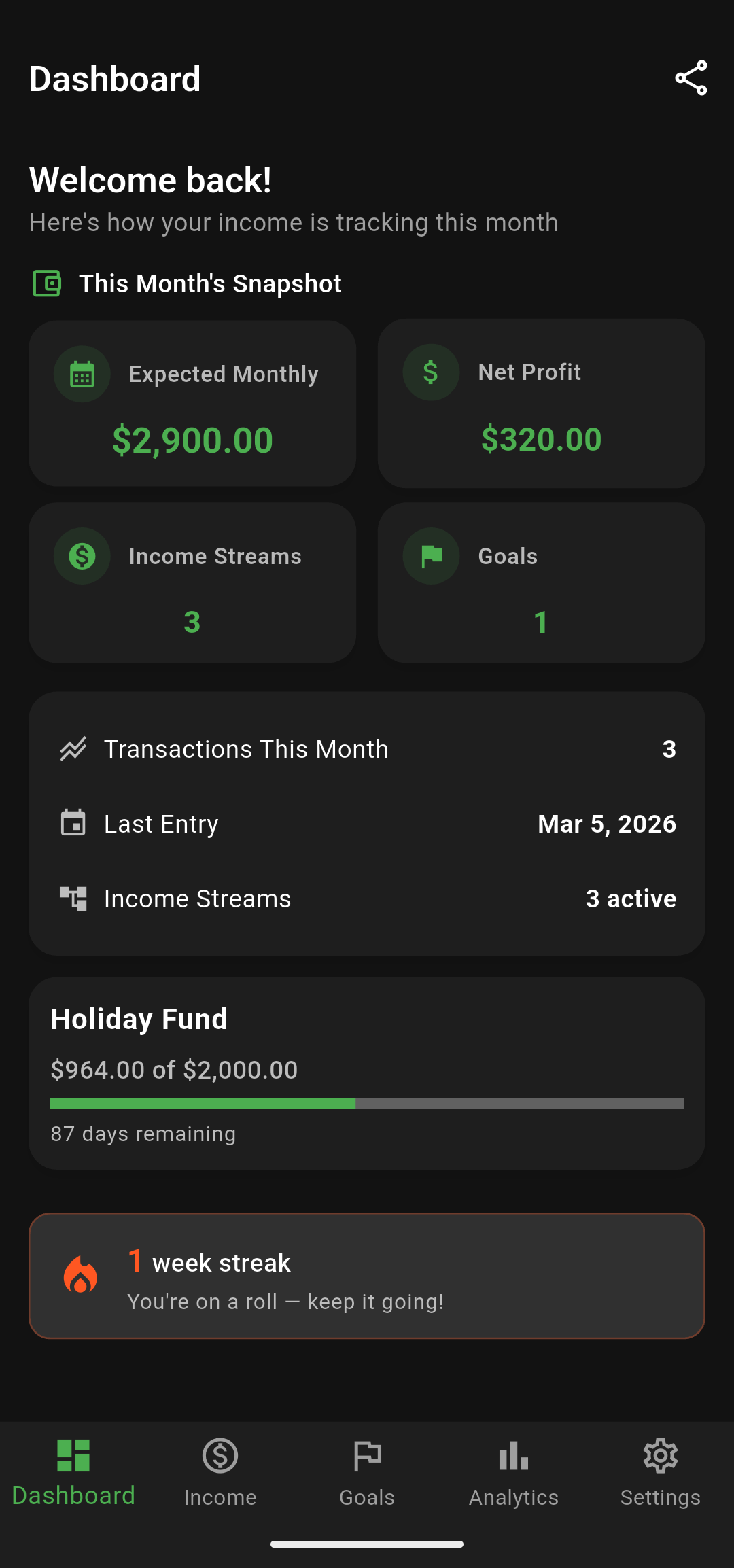This screenshot has width=734, height=1568.
Task: Tap the hierarchy icon next to Income Streams row
Action: [x=73, y=898]
